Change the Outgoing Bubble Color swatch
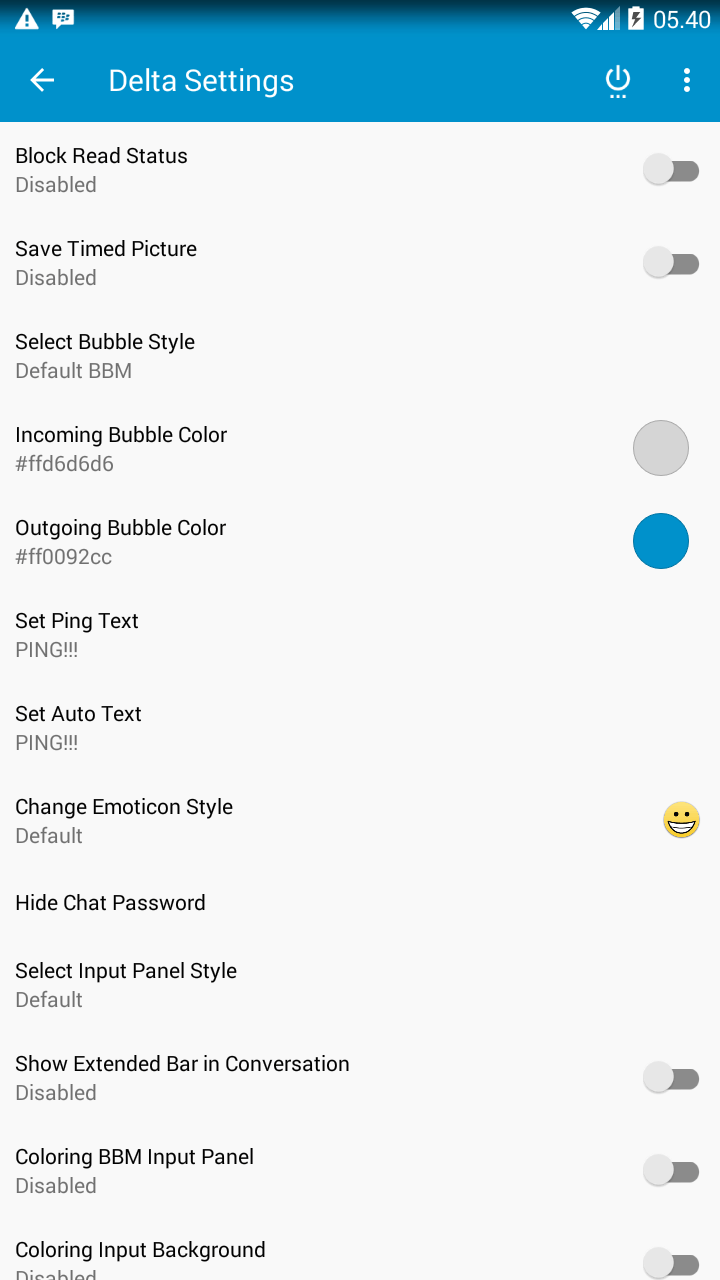Viewport: 720px width, 1280px height. (x=661, y=541)
